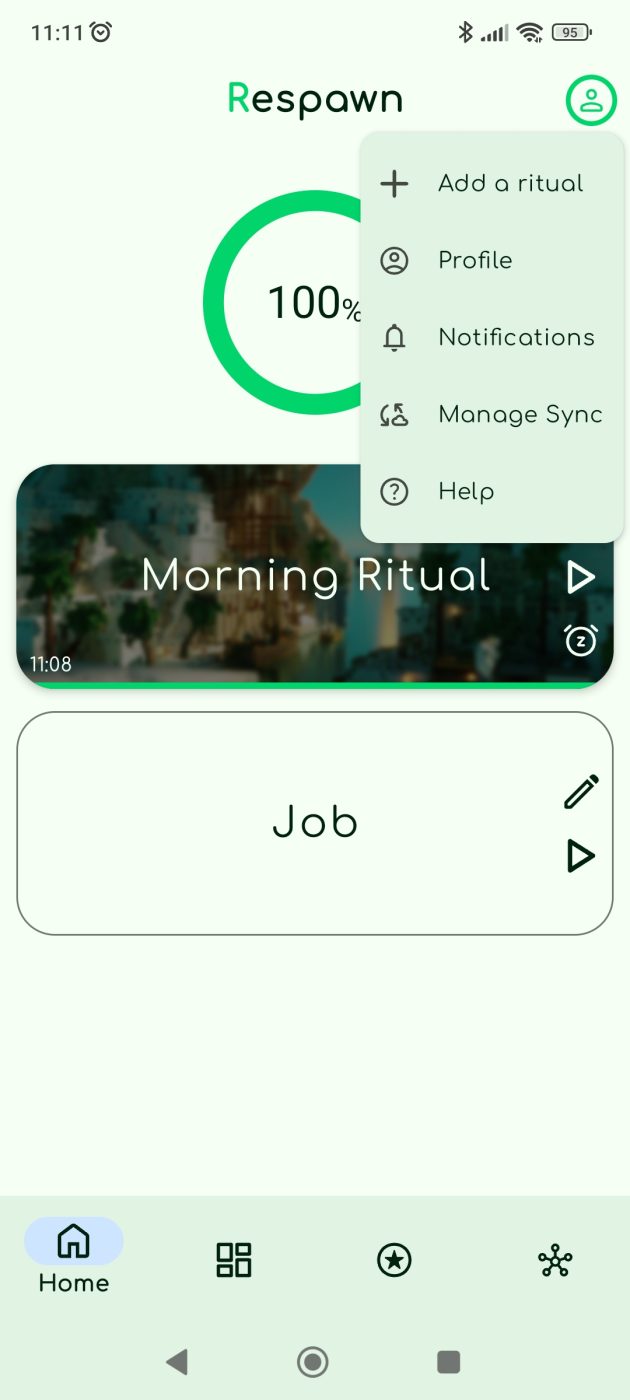Viewport: 630px width, 1400px height.
Task: Start the Morning Ritual with play icon
Action: pyautogui.click(x=580, y=577)
